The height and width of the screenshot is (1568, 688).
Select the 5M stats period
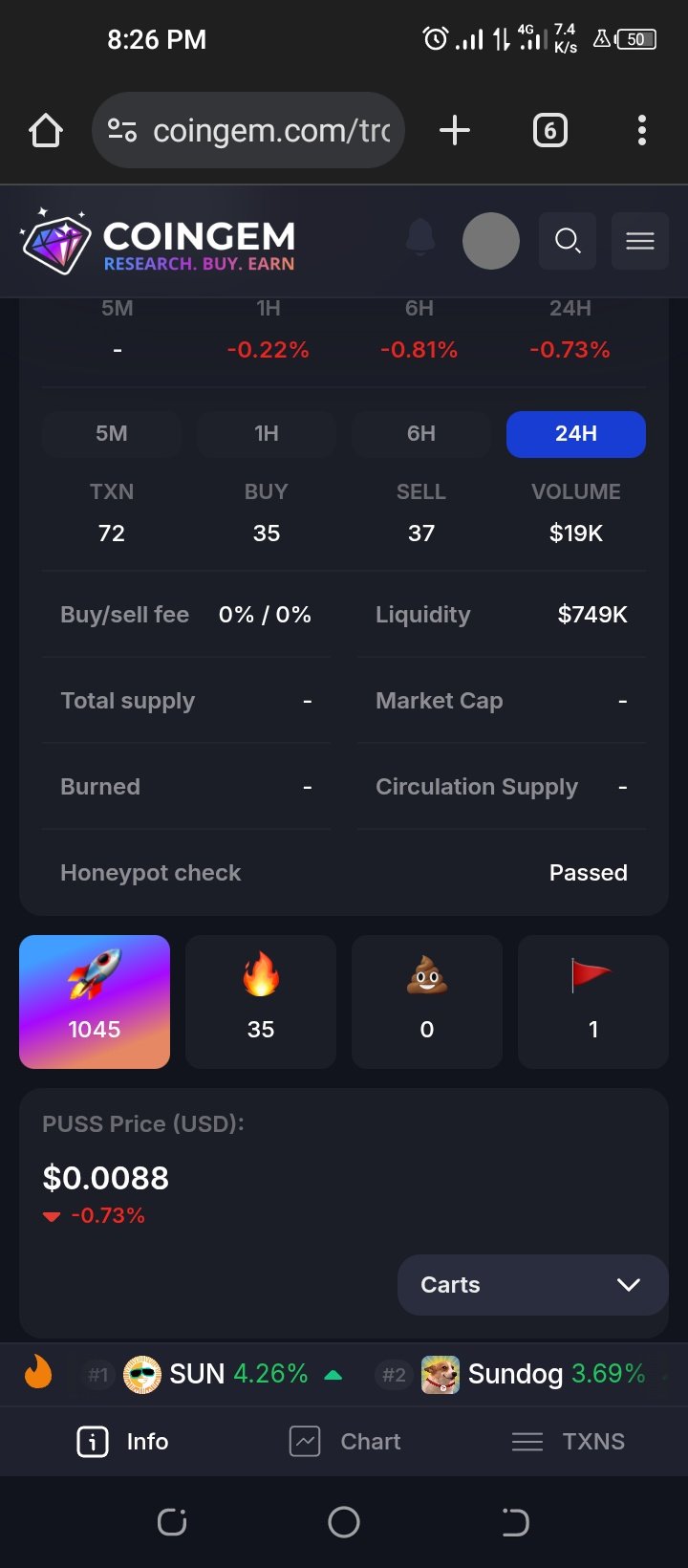coord(112,434)
